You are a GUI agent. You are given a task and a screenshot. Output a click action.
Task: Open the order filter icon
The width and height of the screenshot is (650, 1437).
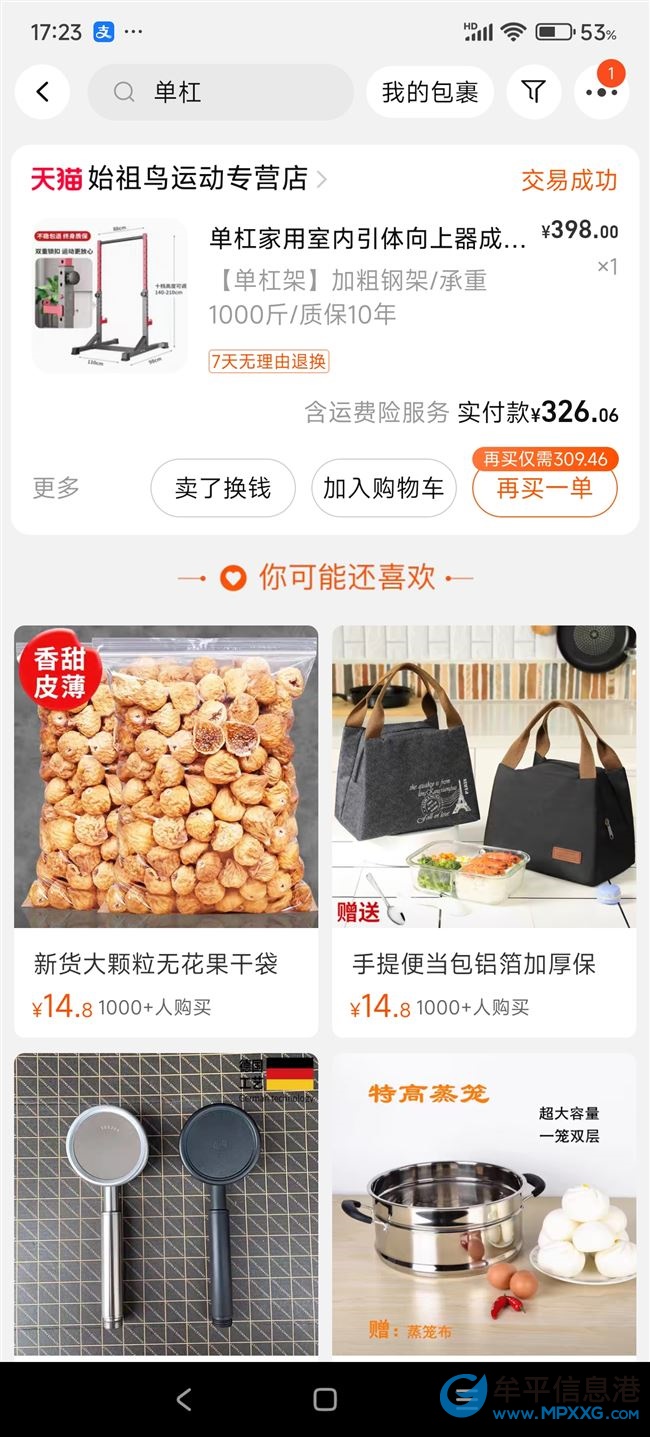[x=534, y=93]
